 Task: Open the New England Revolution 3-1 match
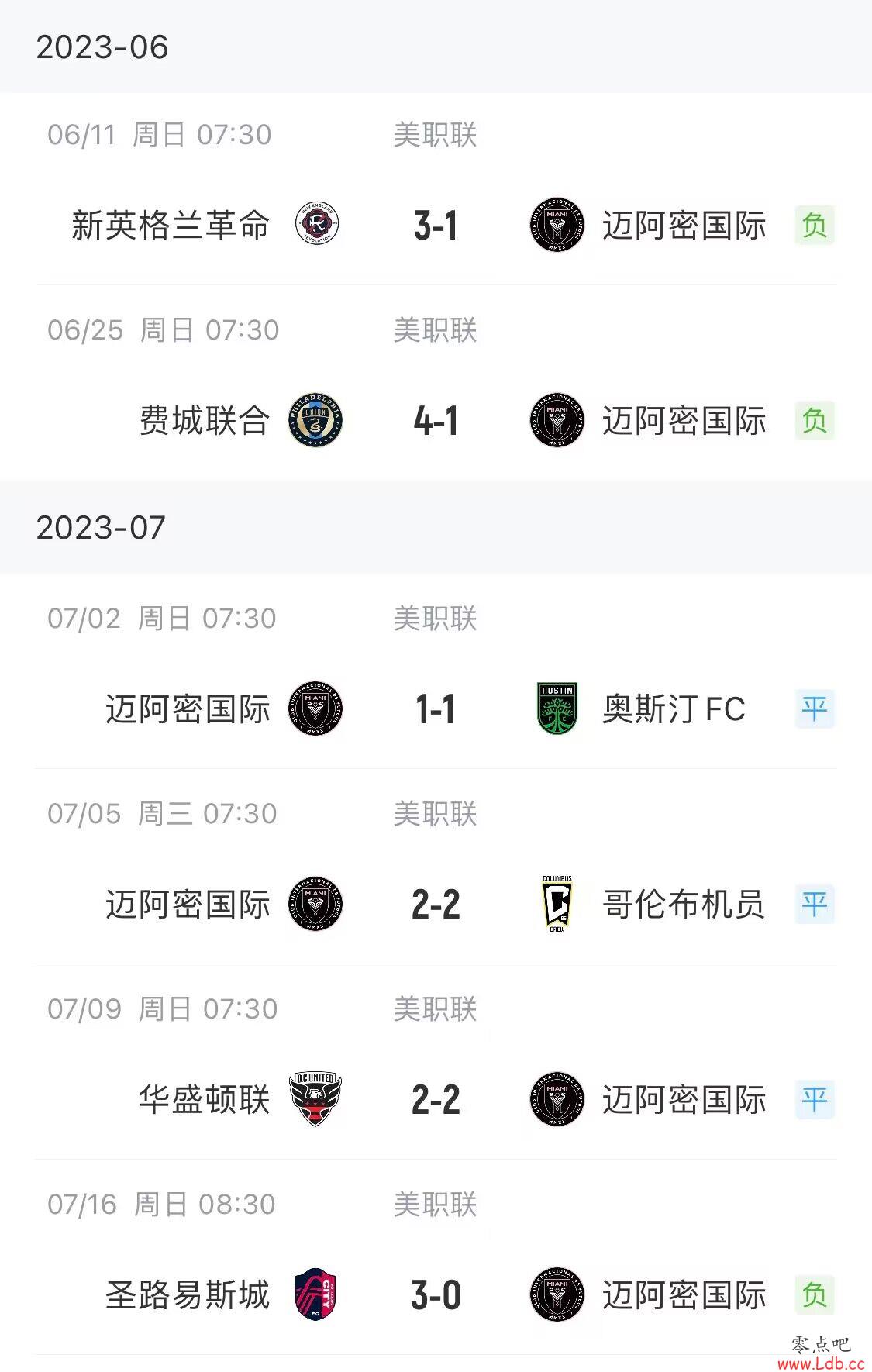436,226
